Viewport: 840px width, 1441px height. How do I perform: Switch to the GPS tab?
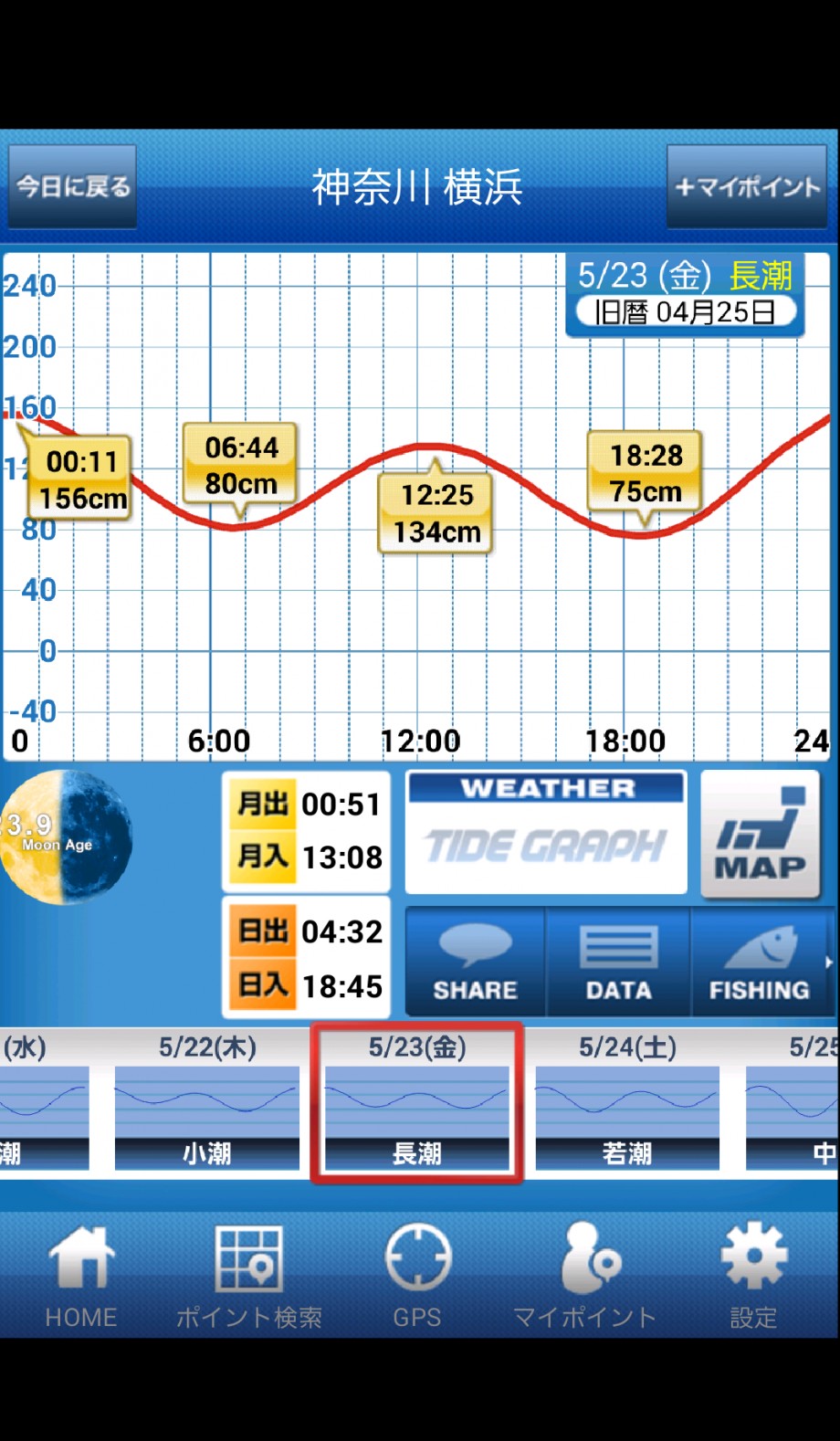click(x=417, y=1276)
